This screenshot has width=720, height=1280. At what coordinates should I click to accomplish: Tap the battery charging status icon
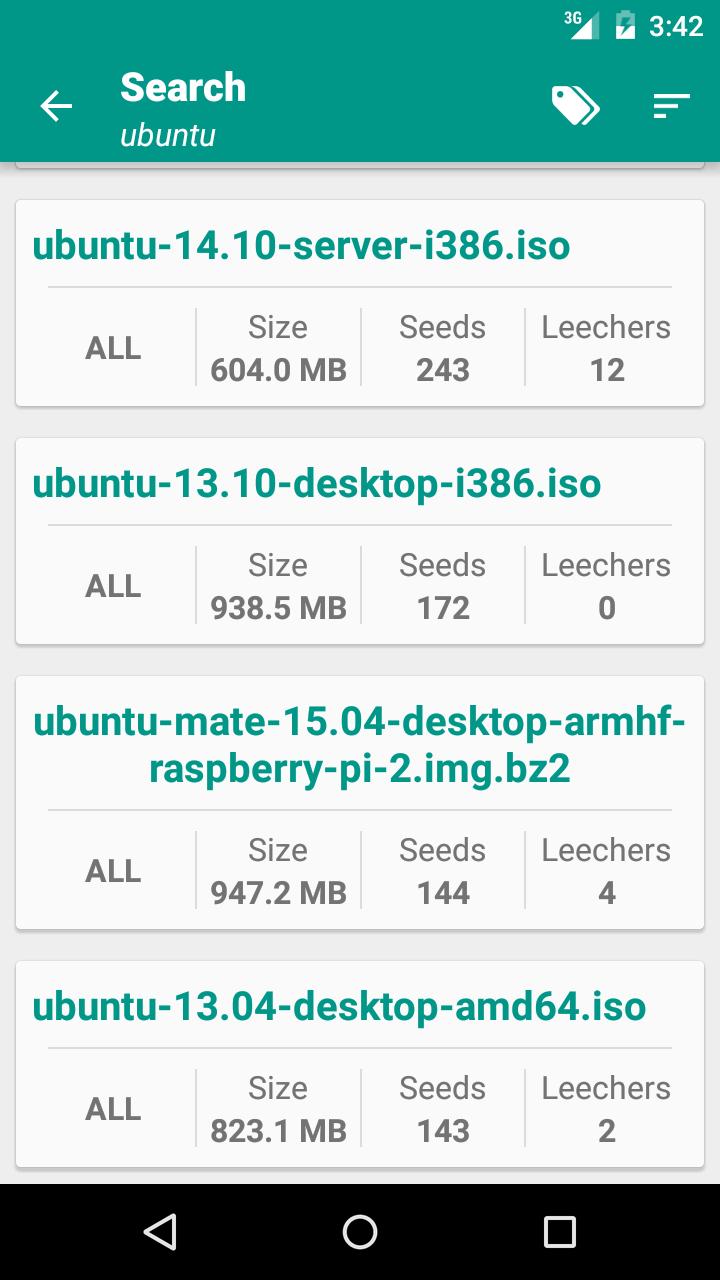pos(625,25)
